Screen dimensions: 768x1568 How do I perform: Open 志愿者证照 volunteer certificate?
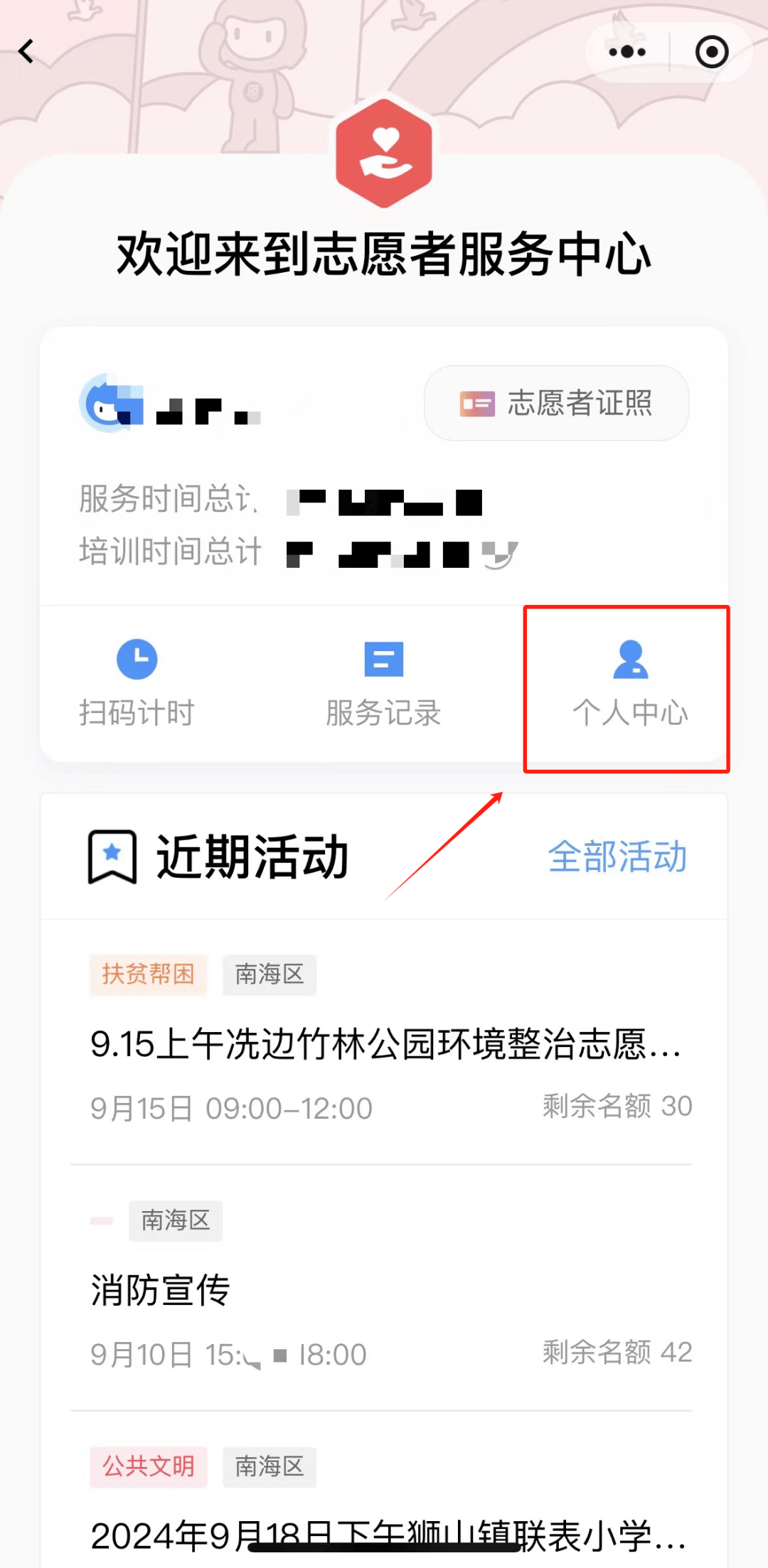point(556,402)
